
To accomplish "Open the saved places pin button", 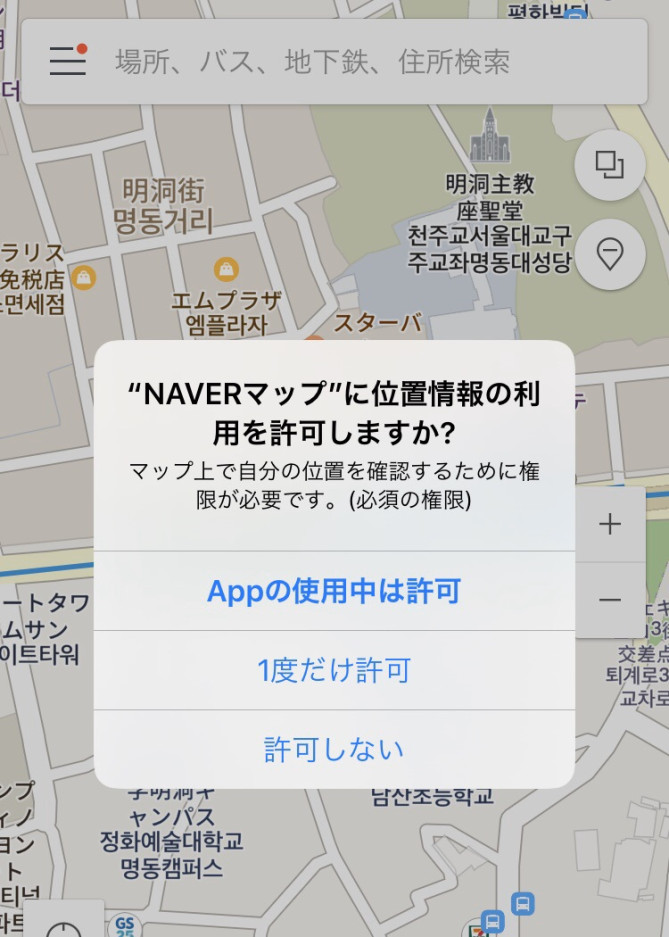I will coord(609,254).
